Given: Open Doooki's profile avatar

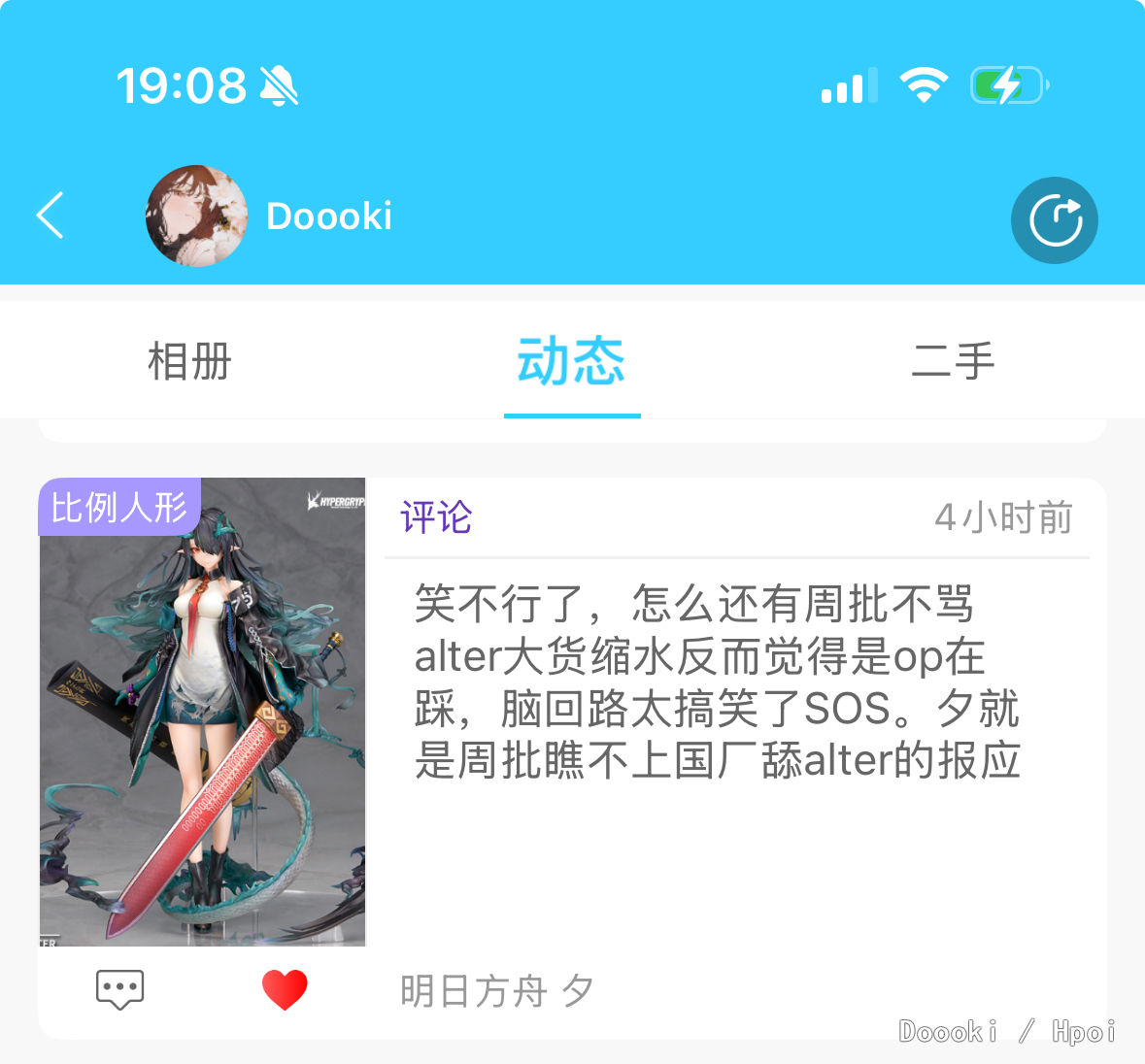Looking at the screenshot, I should (197, 216).
